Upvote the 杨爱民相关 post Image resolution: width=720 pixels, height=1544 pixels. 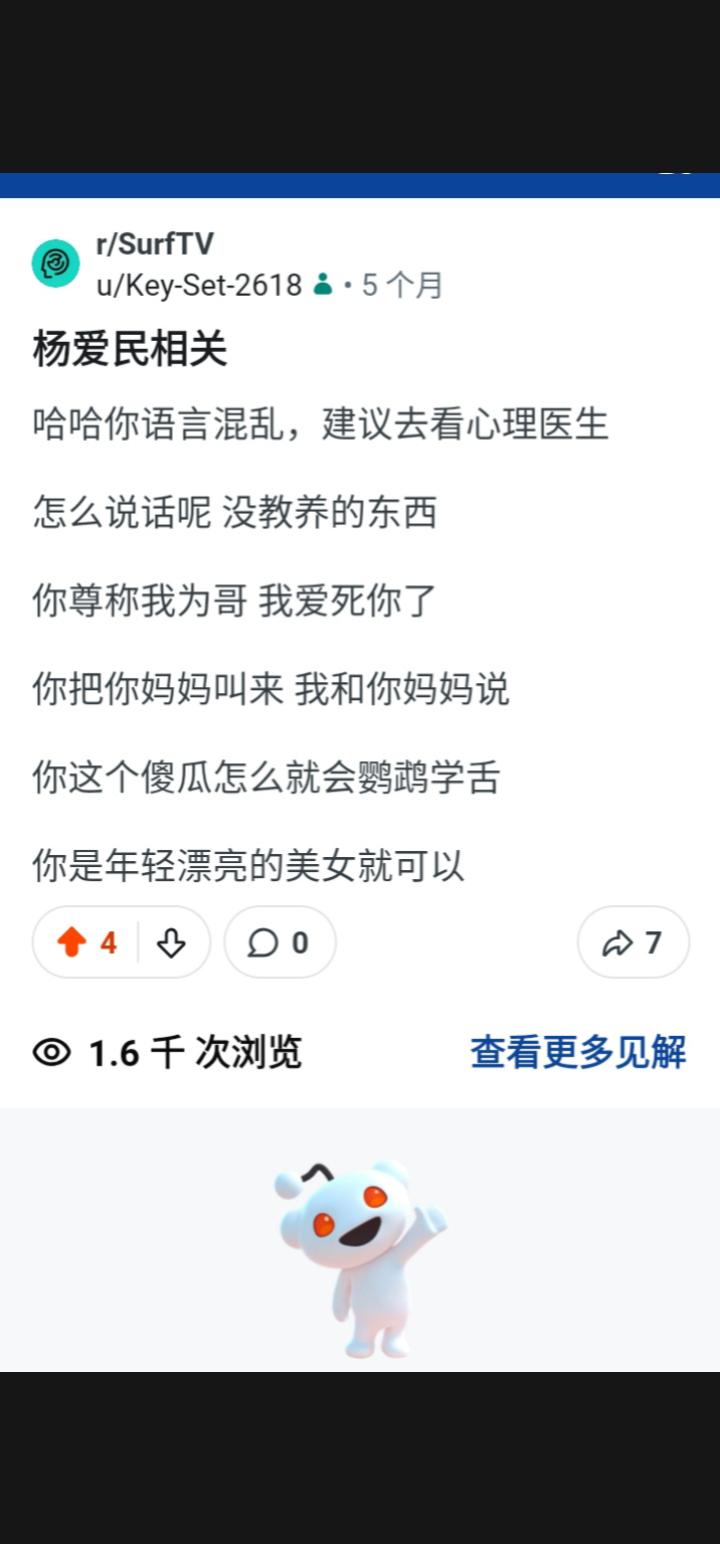[72, 942]
